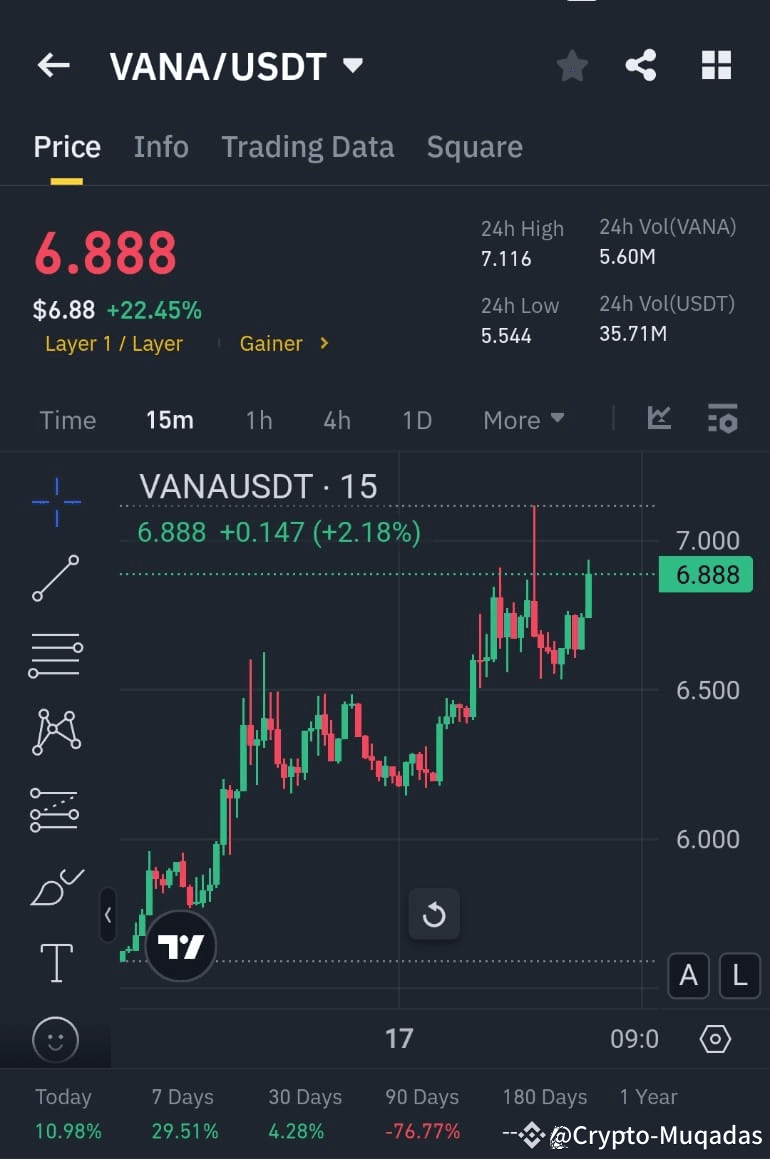
Task: Collapse the drawing toolbar with the chevron
Action: (x=107, y=915)
